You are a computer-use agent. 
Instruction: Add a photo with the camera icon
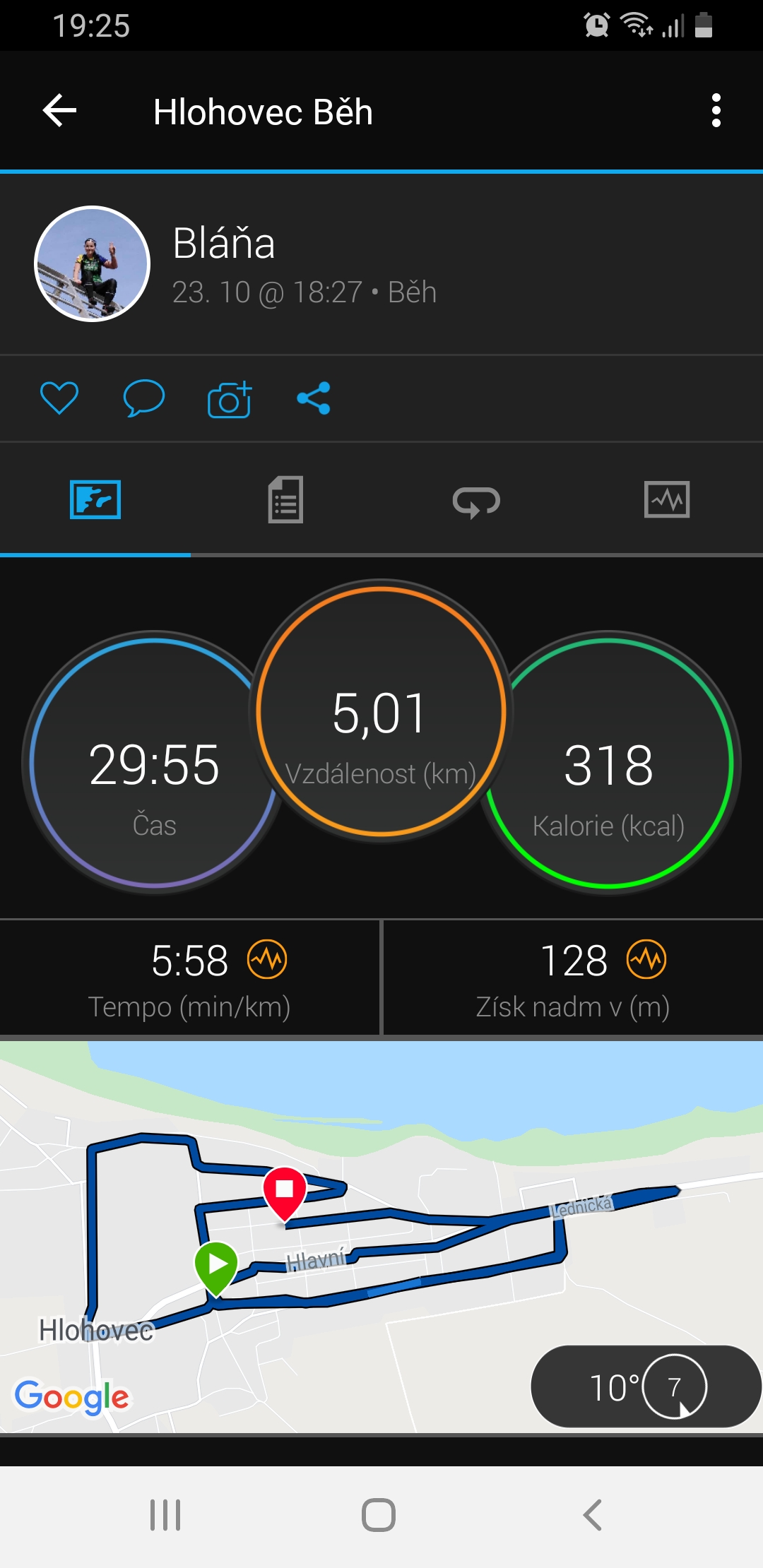[230, 399]
